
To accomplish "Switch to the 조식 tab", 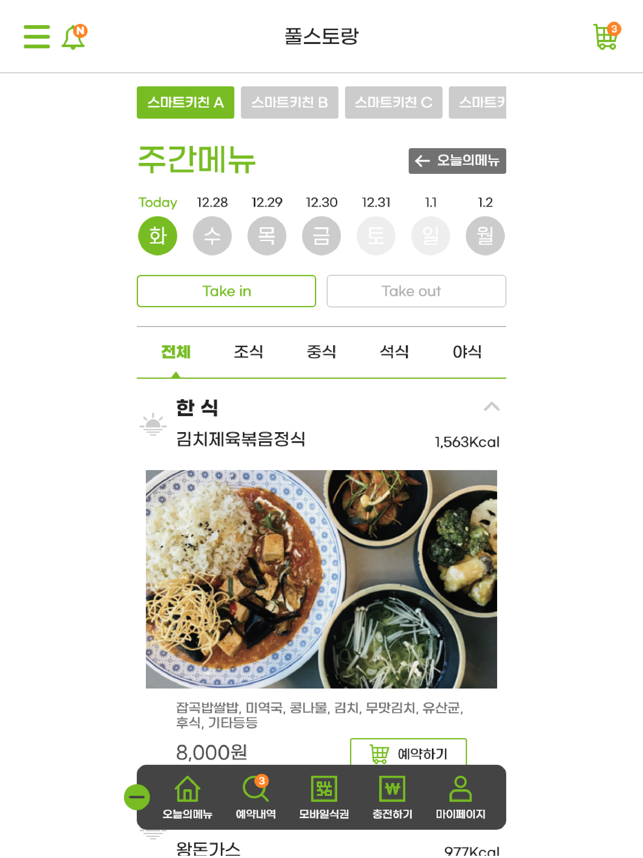I will coord(248,351).
